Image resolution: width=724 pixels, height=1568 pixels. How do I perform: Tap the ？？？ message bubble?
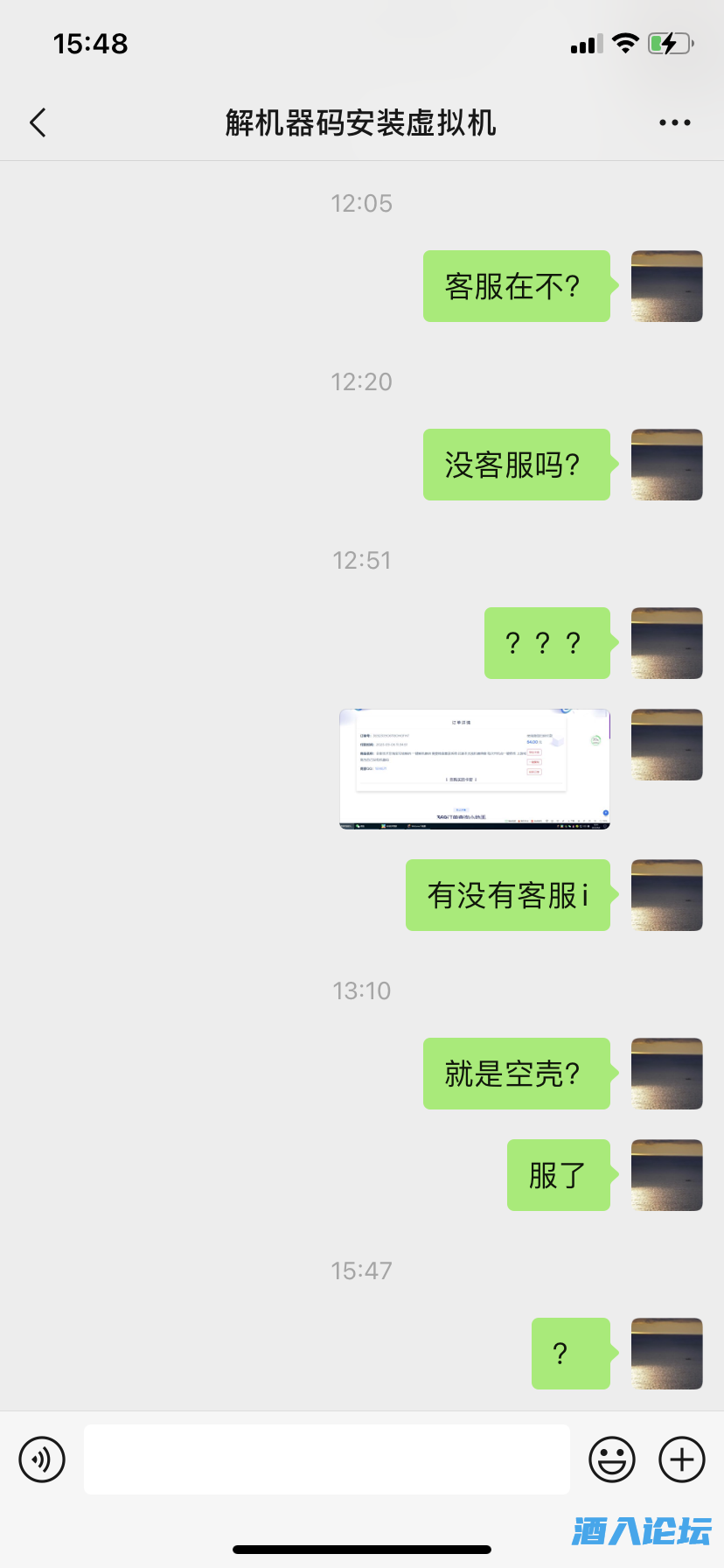[x=546, y=642]
